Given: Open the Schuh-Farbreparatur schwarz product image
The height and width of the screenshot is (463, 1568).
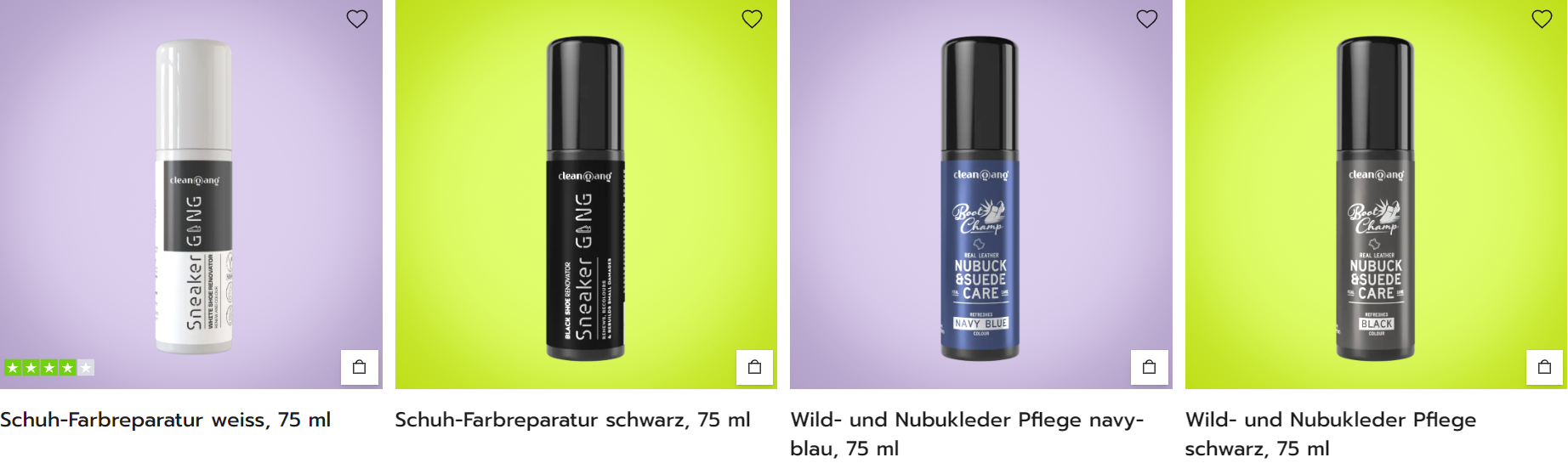Looking at the screenshot, I should tap(585, 197).
